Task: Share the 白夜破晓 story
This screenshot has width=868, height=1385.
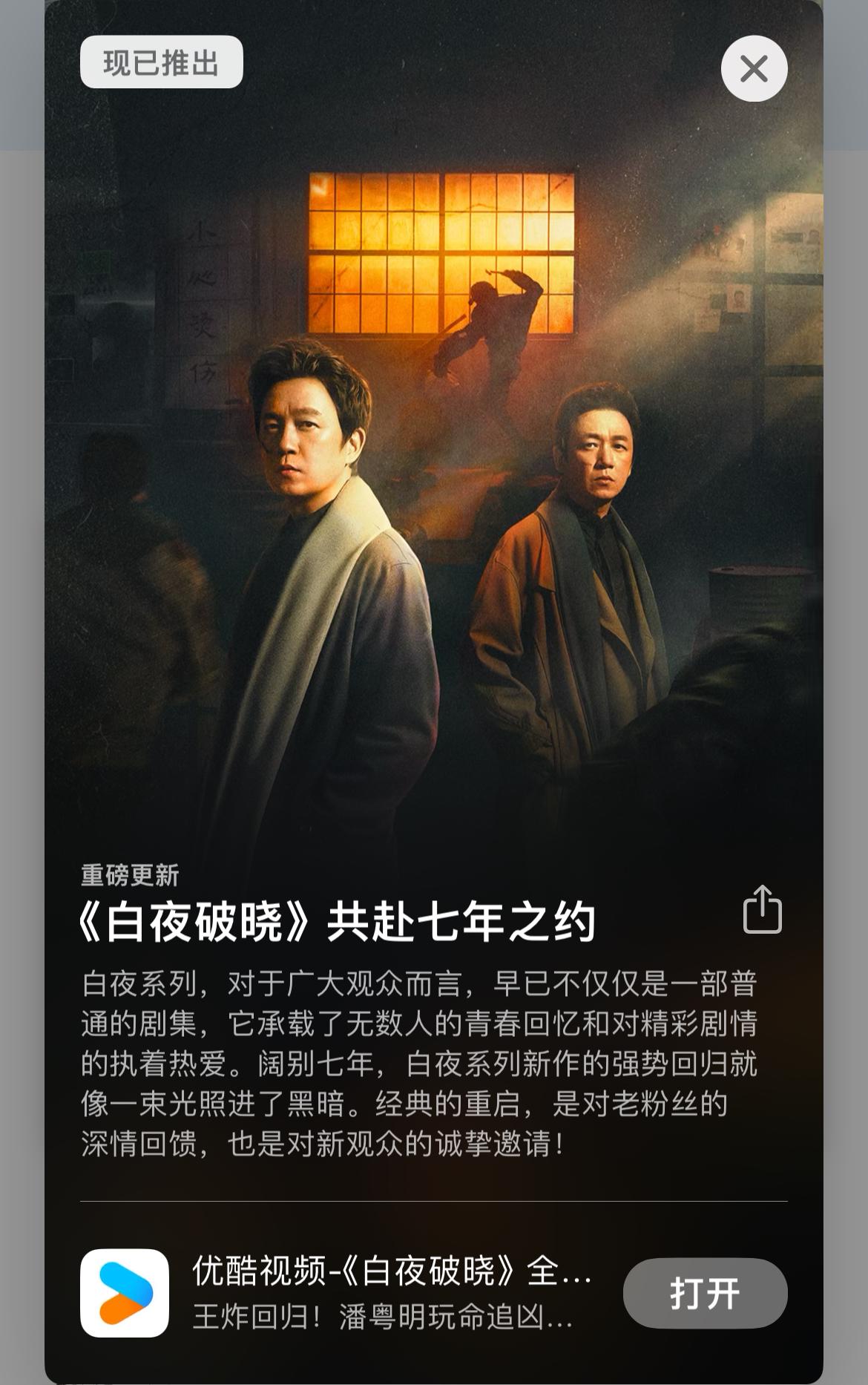Action: pos(762,909)
